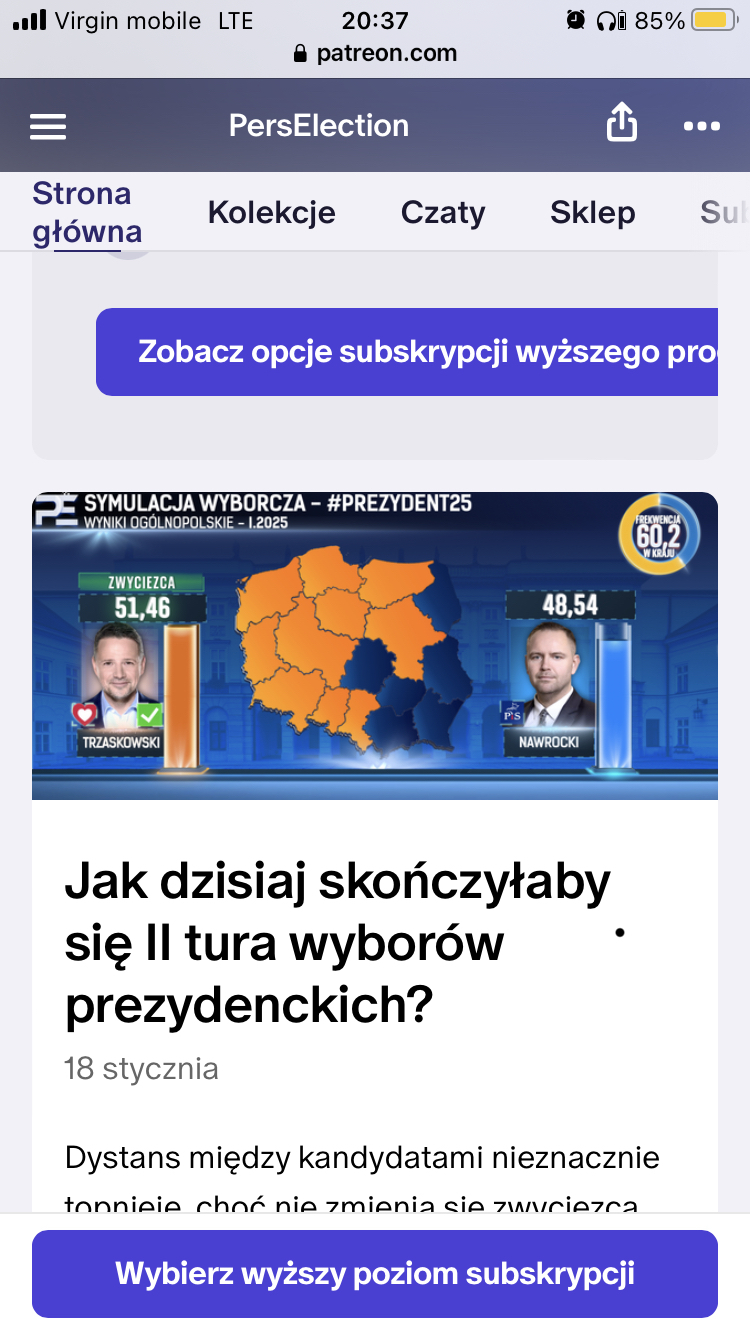Open post Jak dzisiaj skończyłaby się II tura
750x1334 pixels.
338,944
